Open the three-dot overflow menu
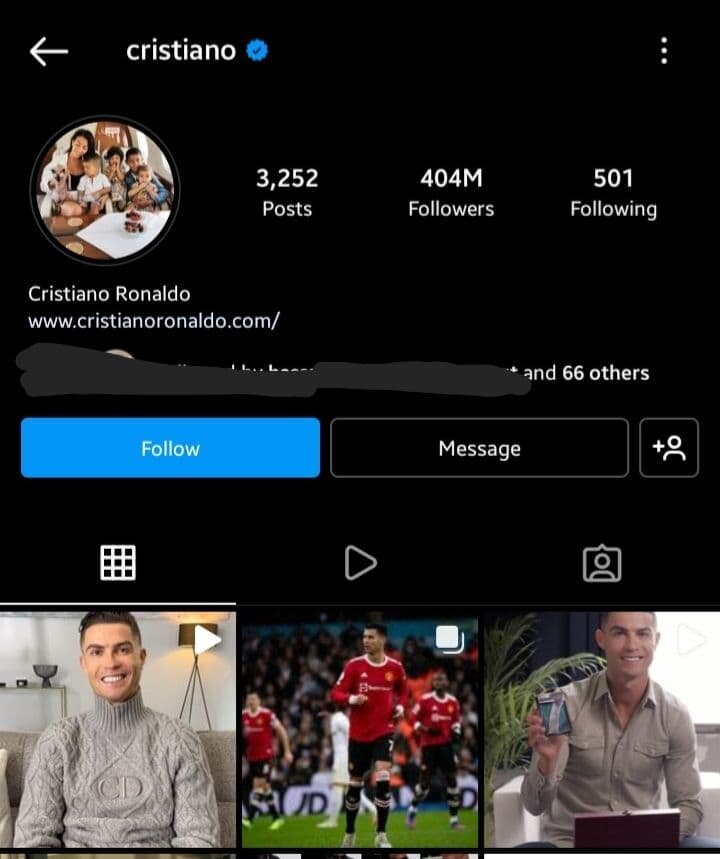The height and width of the screenshot is (859, 720). pyautogui.click(x=664, y=51)
